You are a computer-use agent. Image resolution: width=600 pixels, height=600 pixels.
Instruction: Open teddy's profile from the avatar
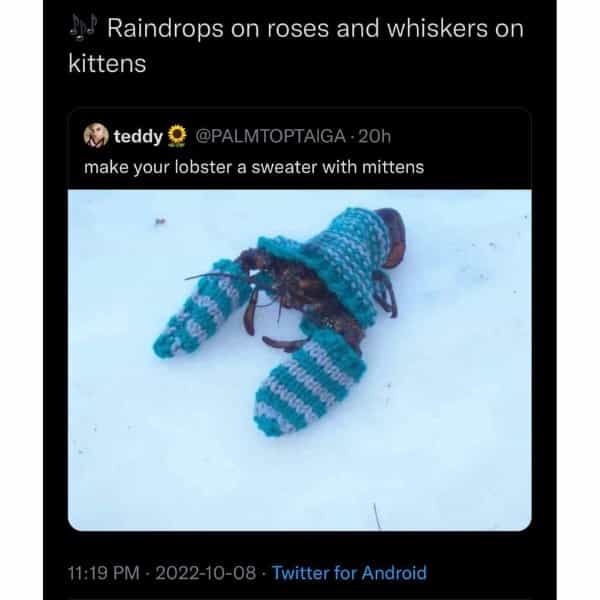pyautogui.click(x=97, y=134)
